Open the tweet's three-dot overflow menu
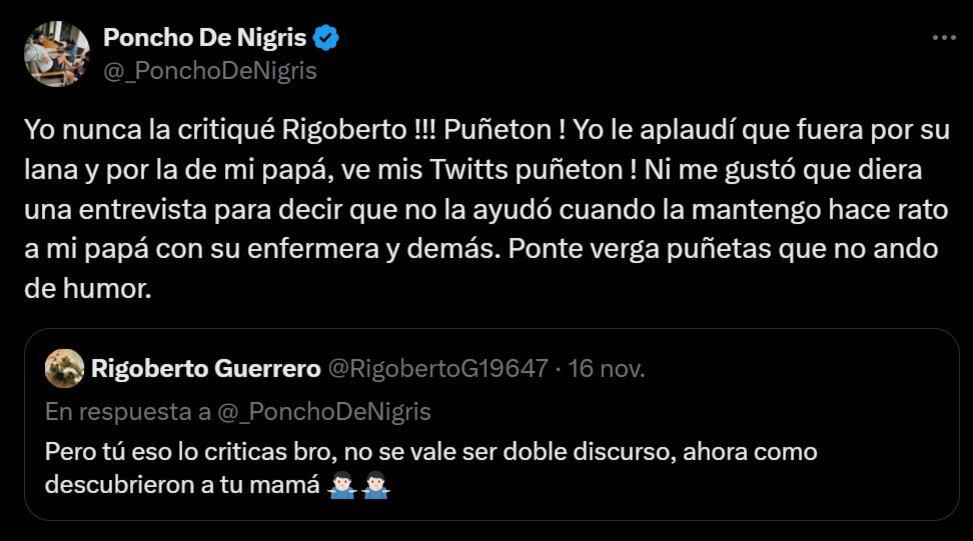Viewport: 973px width, 541px height. coord(943,38)
